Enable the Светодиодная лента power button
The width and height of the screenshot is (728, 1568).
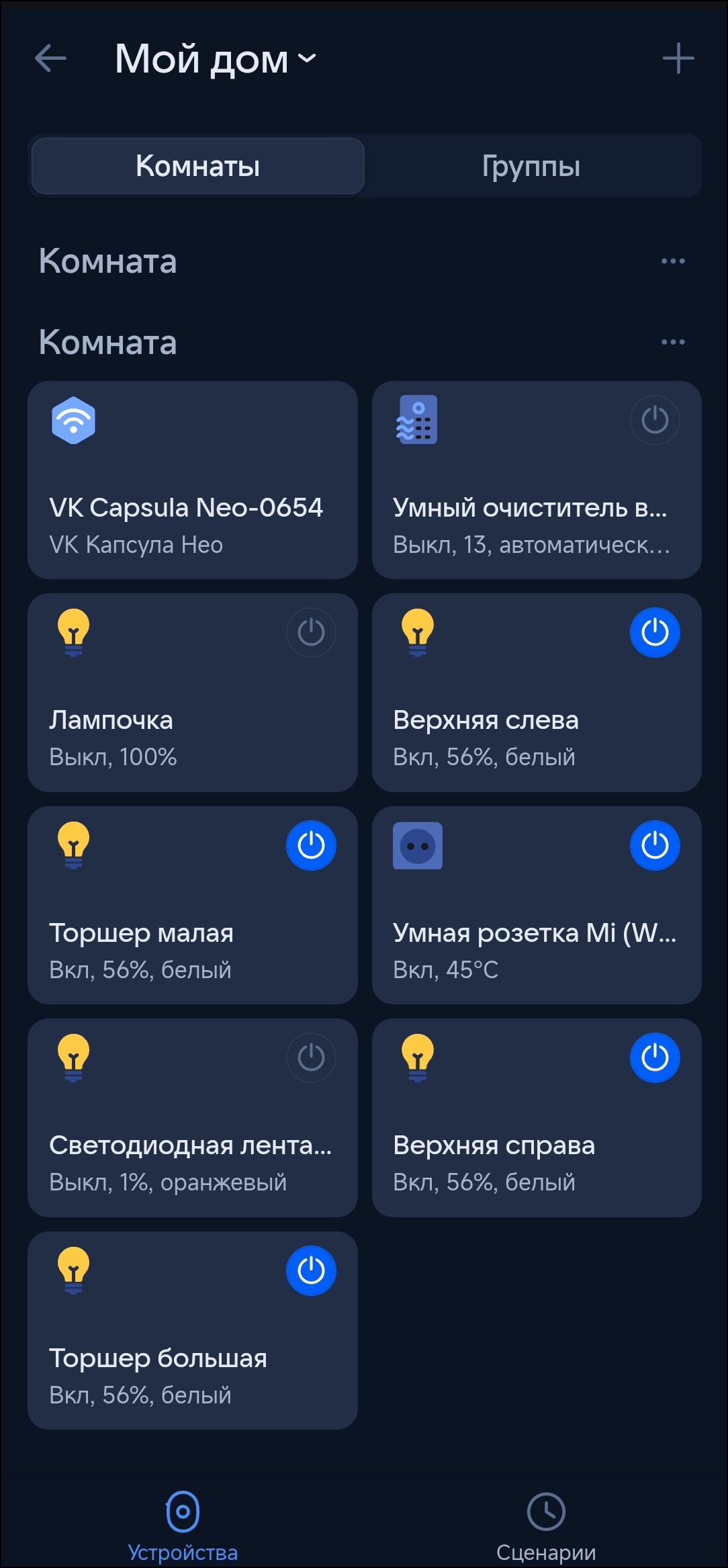tap(311, 1057)
